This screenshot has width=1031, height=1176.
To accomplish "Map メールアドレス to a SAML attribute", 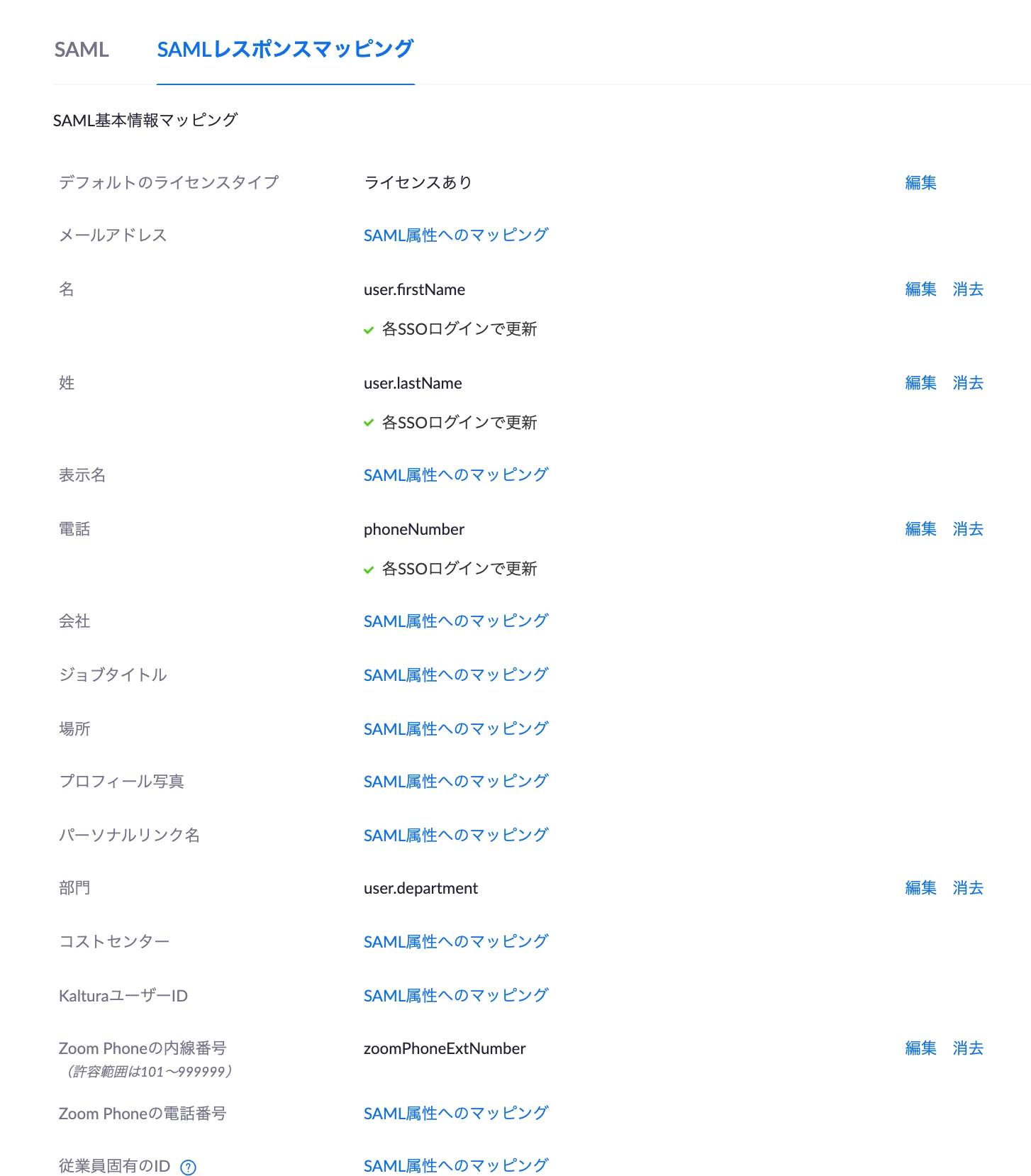I will click(x=455, y=235).
